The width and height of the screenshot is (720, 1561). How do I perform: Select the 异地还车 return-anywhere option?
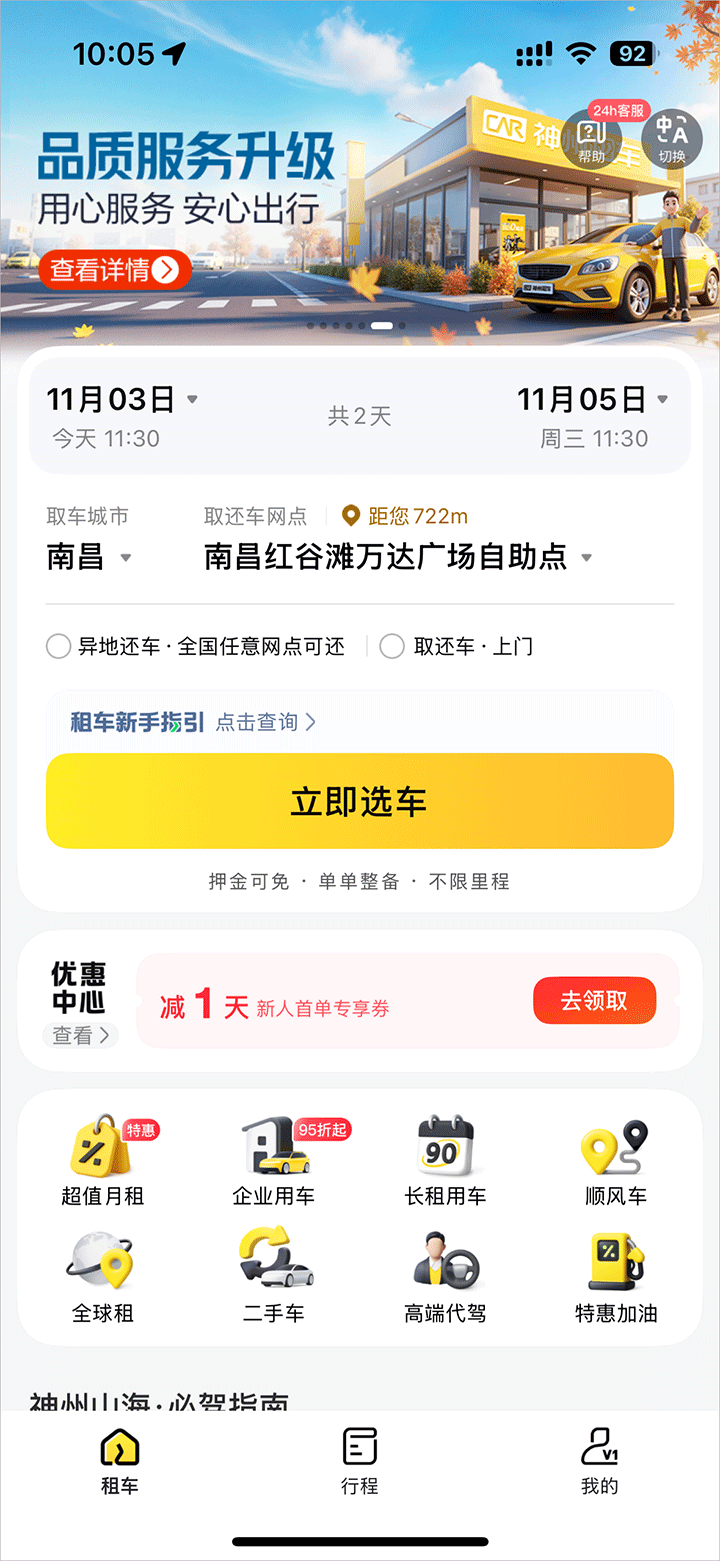pyautogui.click(x=58, y=646)
